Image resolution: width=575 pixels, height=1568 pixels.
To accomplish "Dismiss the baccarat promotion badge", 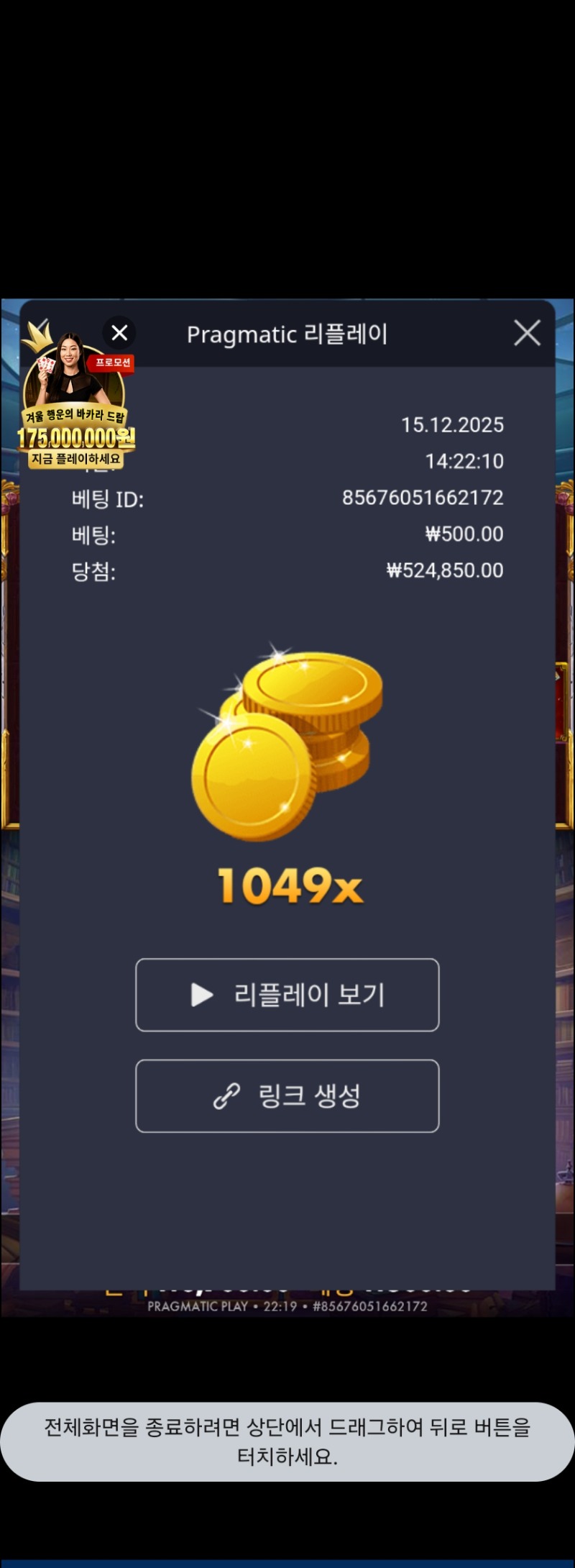I will 119,333.
